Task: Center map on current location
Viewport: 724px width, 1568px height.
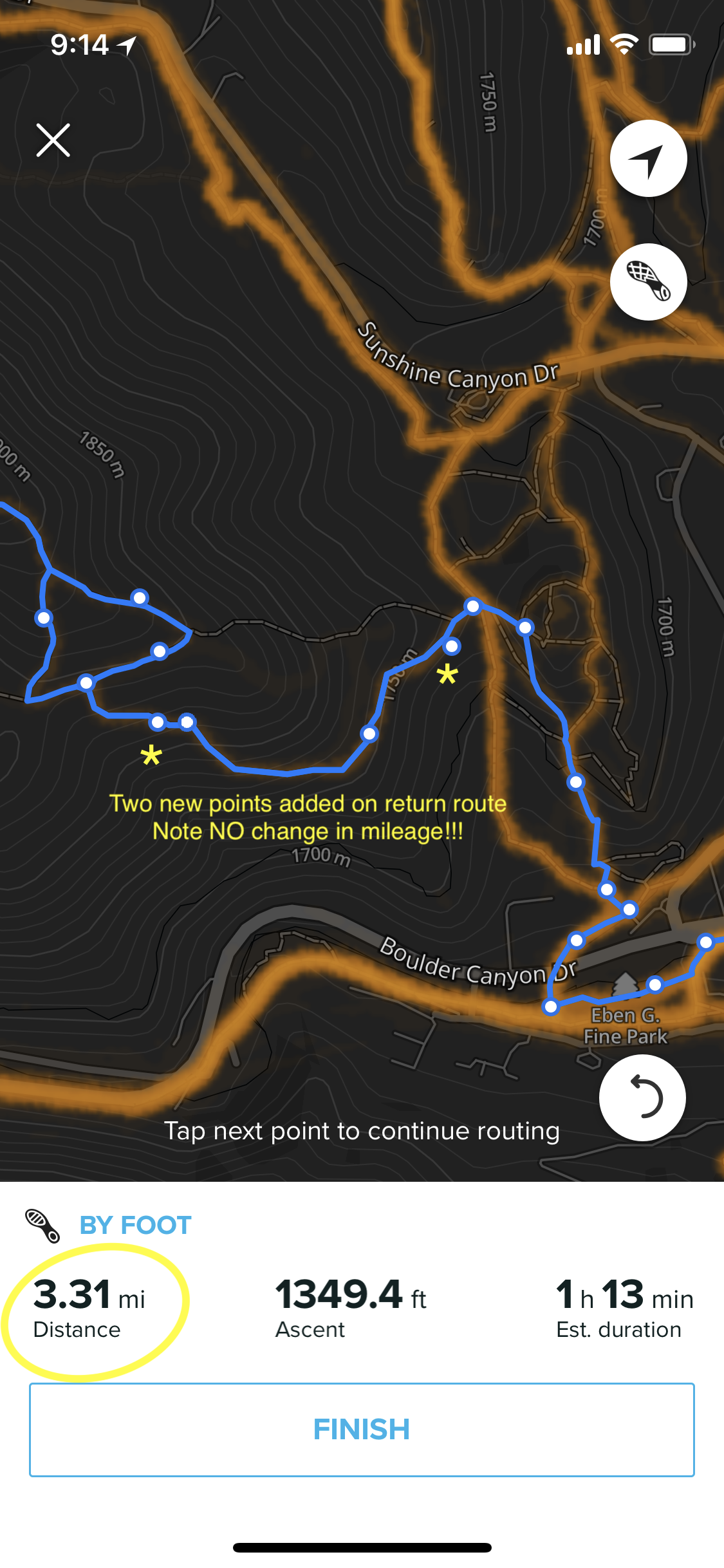Action: (x=648, y=158)
